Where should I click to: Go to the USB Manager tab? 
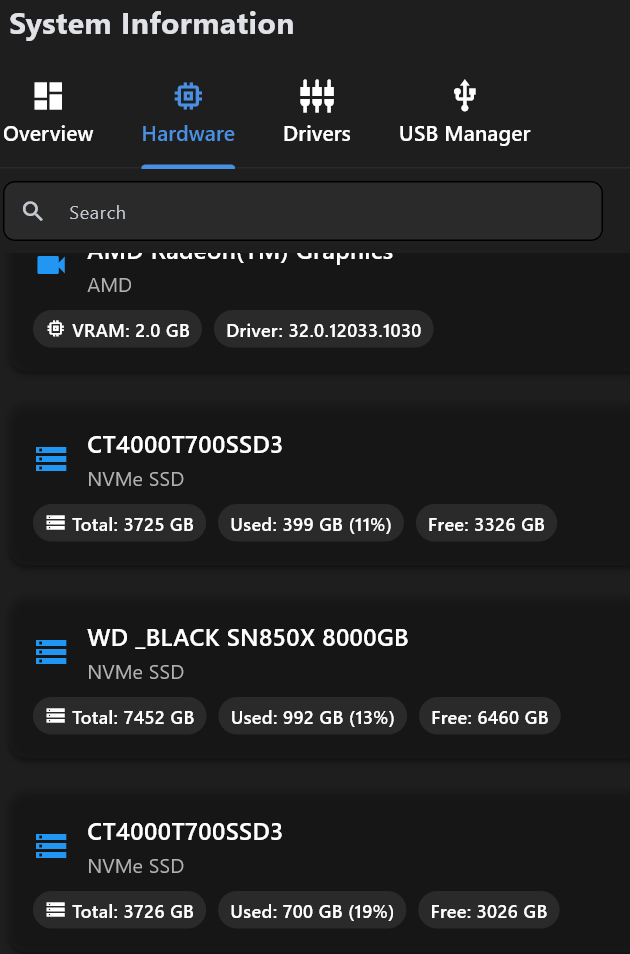pos(464,114)
